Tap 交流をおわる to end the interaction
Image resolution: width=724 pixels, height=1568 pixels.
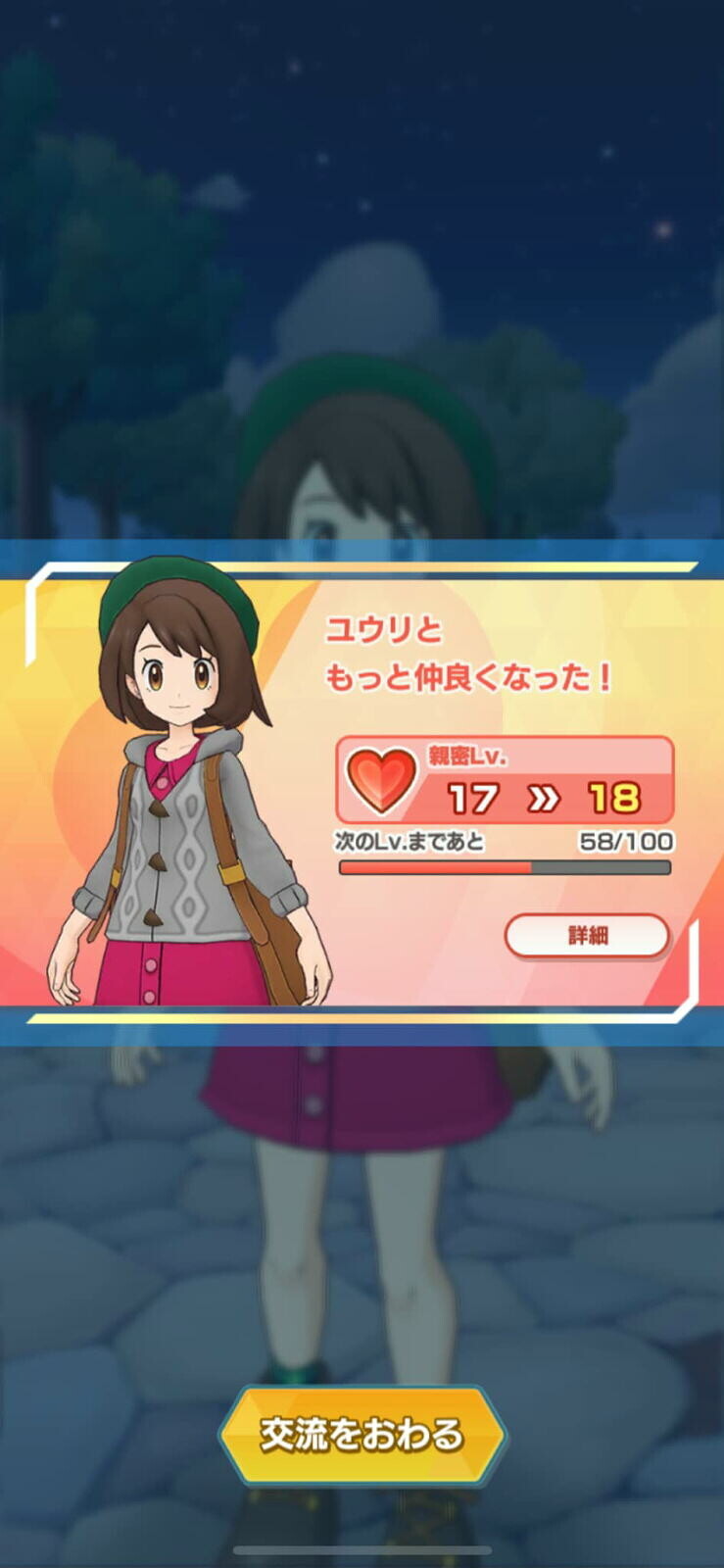pos(362,1435)
